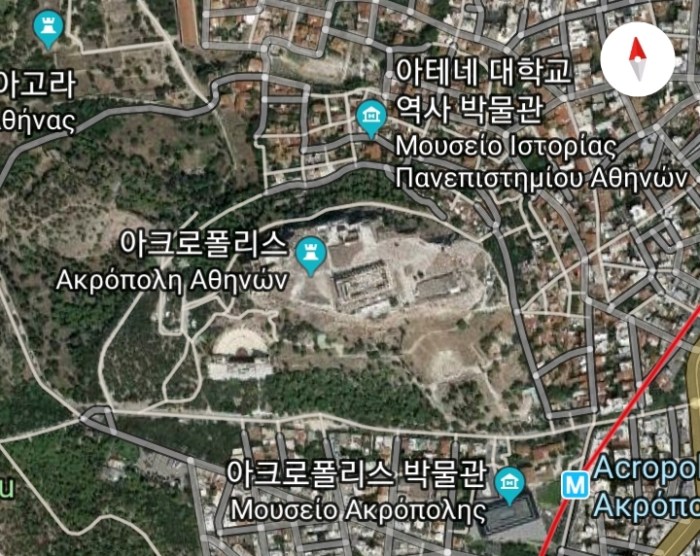700x556 pixels.
Task: Select the Acropolis Museum (Μουσείο Ακρόπολης) marker
Action: tap(511, 484)
